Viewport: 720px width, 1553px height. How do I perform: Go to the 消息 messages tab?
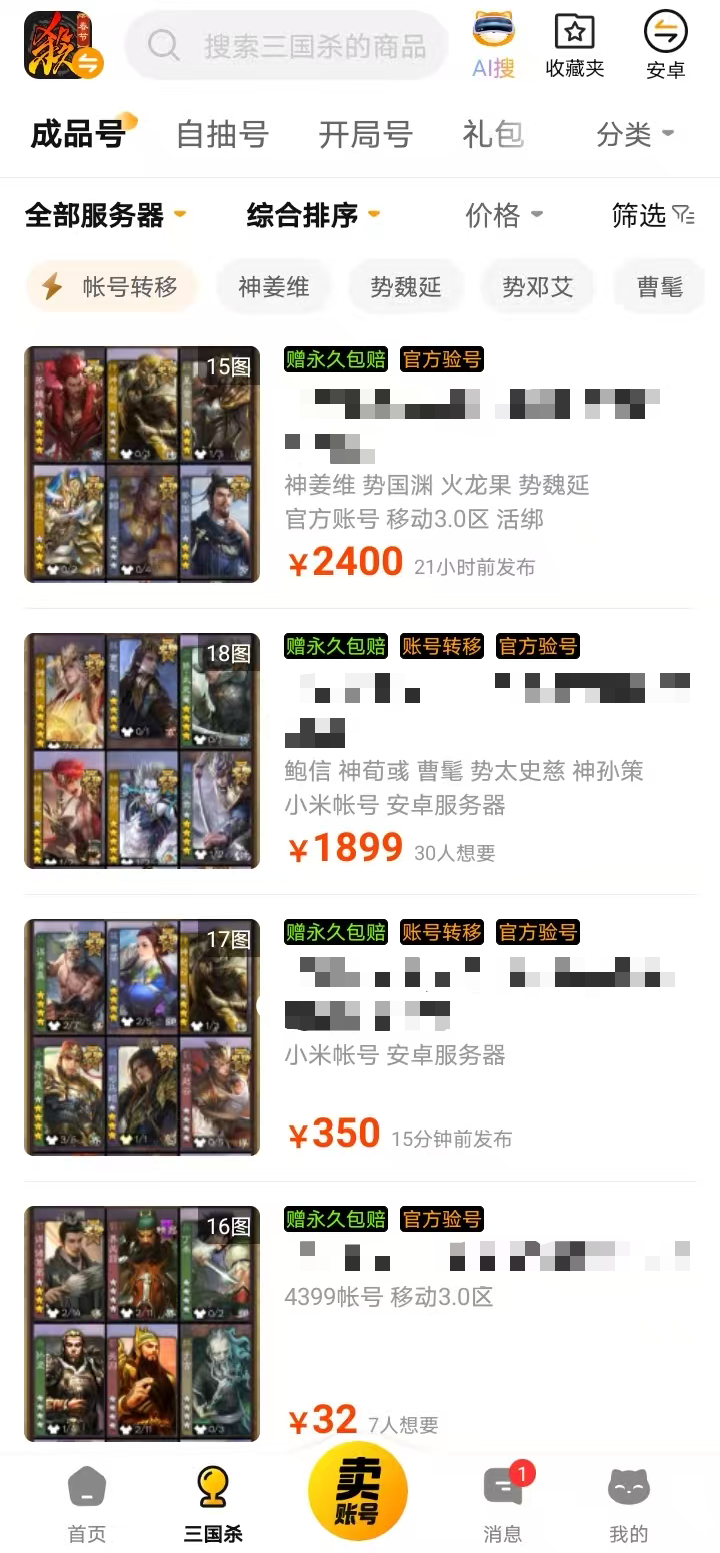pos(502,1502)
